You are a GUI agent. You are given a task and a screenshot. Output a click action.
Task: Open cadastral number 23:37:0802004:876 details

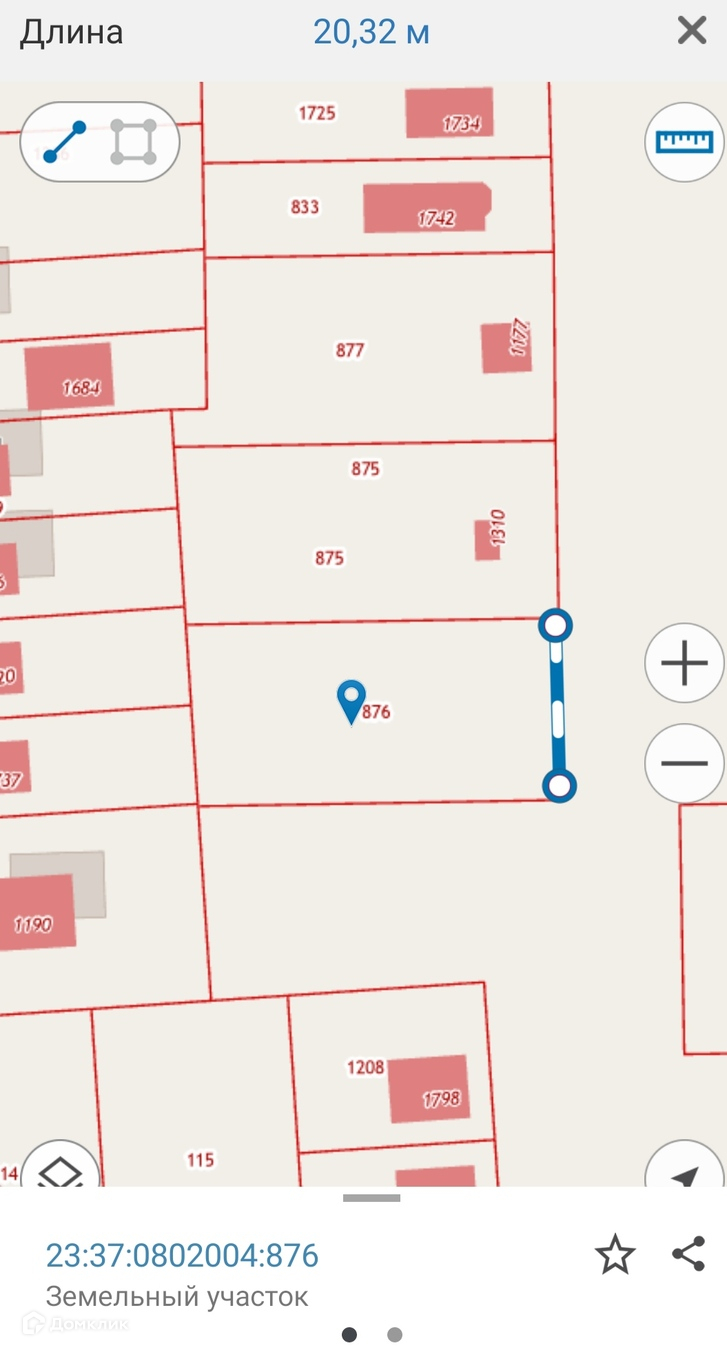182,1255
